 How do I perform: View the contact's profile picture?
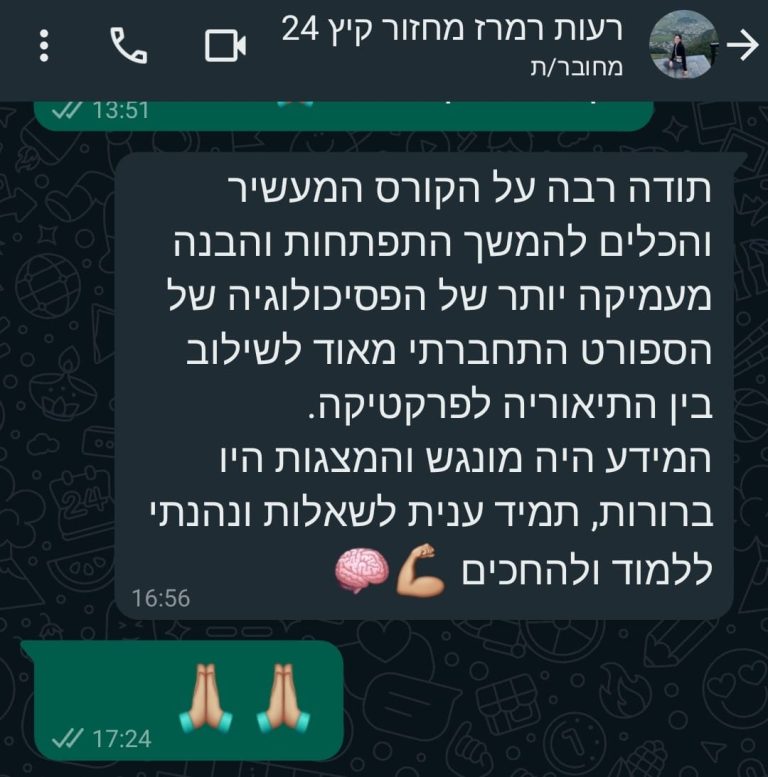tap(683, 45)
